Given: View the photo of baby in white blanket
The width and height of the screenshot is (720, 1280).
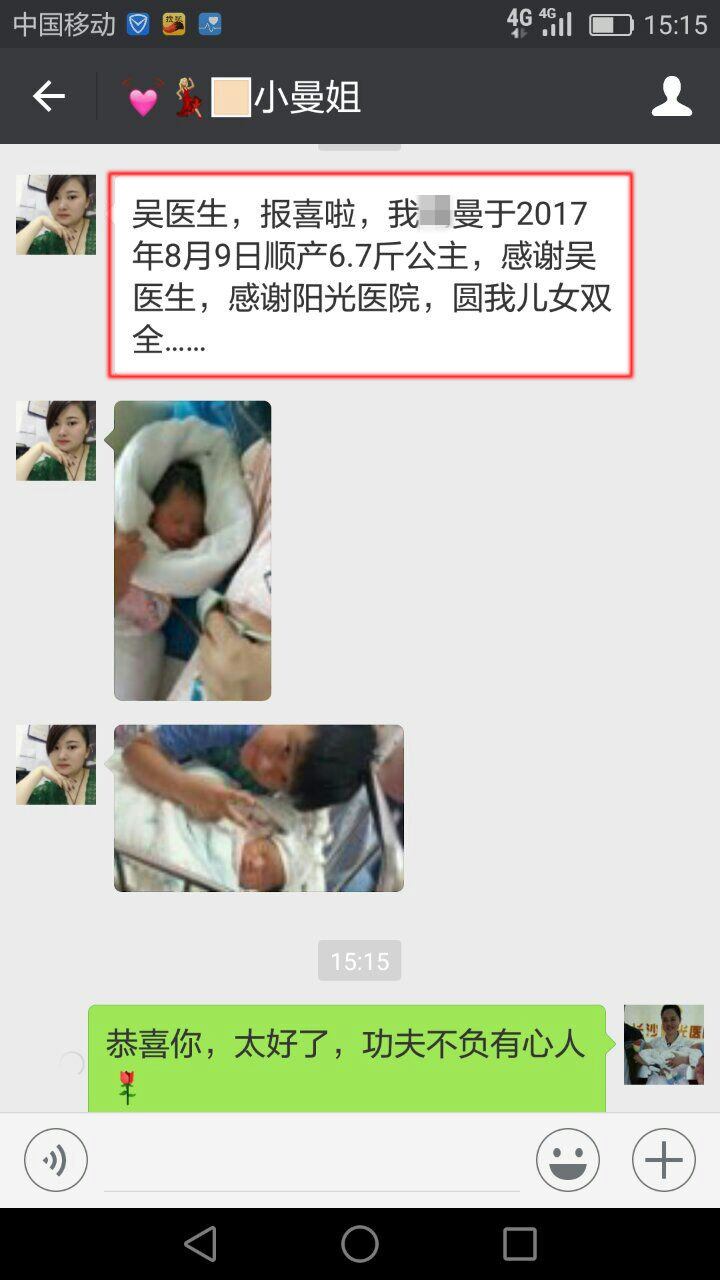Looking at the screenshot, I should (192, 550).
